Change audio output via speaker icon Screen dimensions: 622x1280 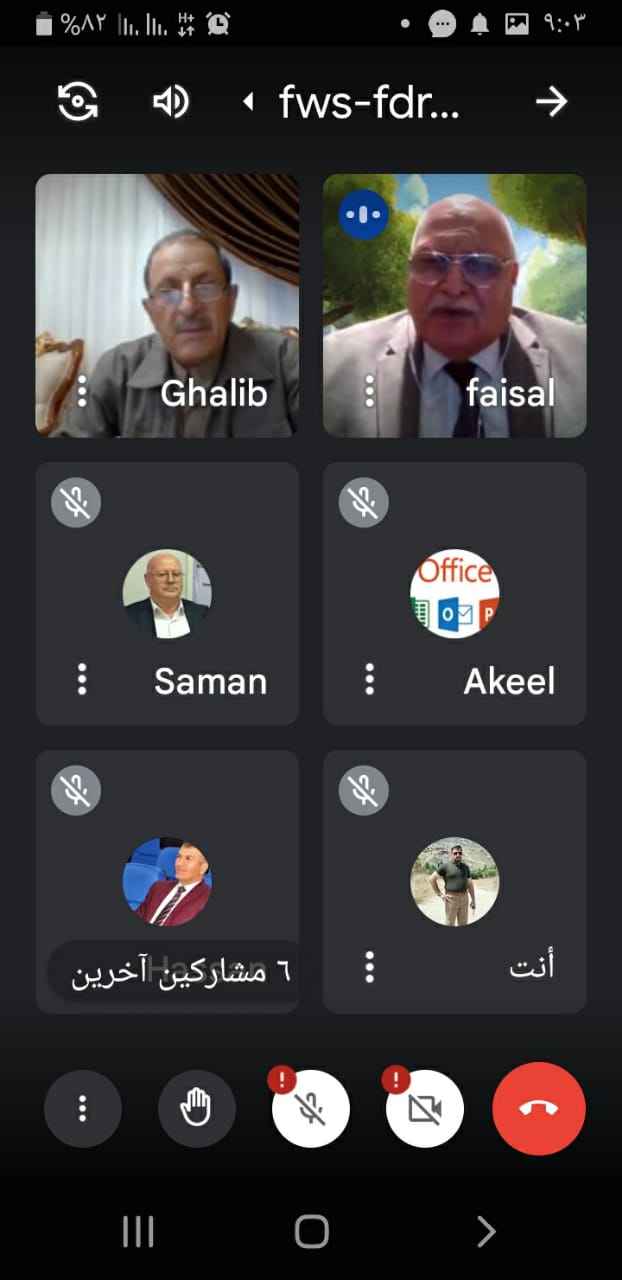coord(170,101)
